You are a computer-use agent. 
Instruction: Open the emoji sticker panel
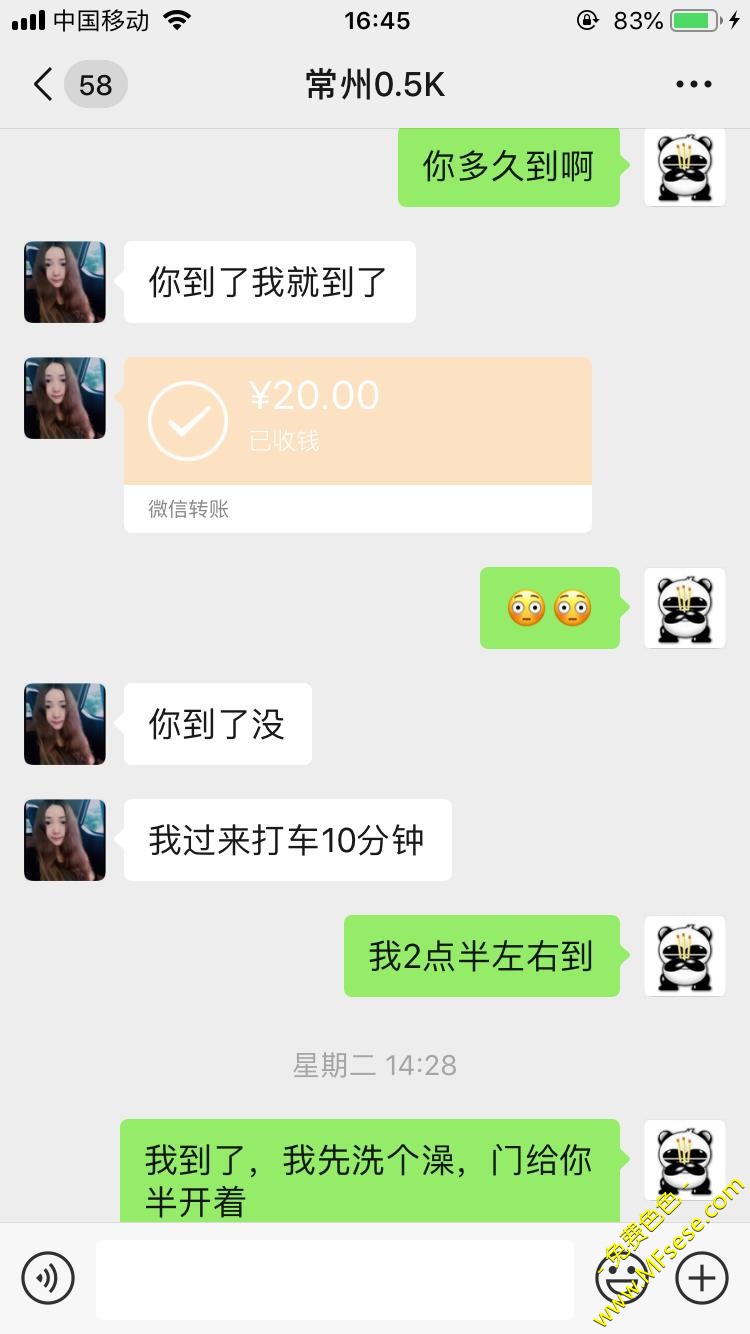[622, 1278]
